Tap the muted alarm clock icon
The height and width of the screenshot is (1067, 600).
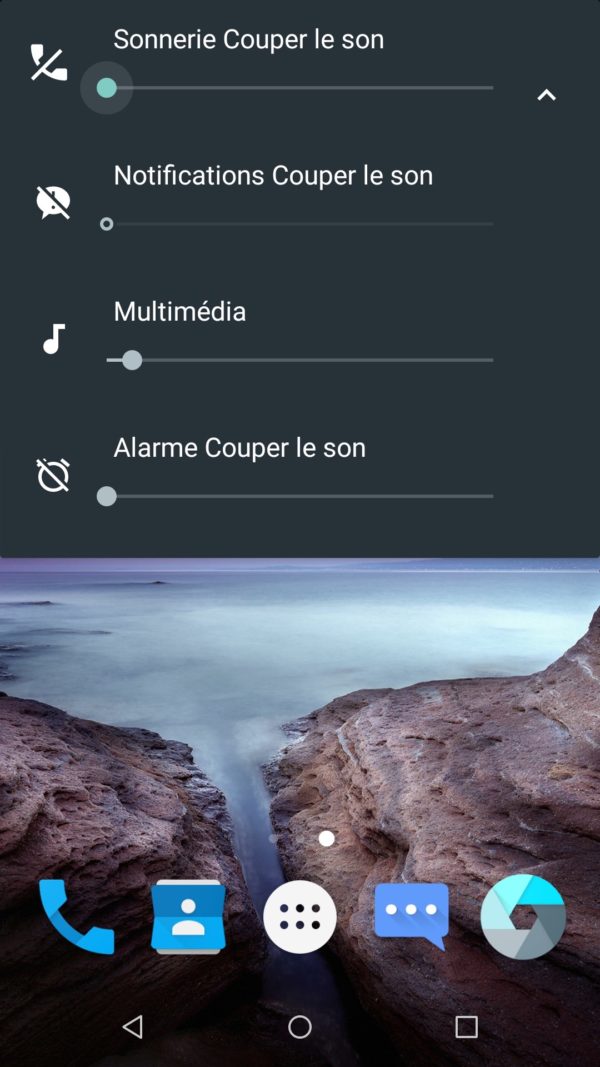pos(53,475)
